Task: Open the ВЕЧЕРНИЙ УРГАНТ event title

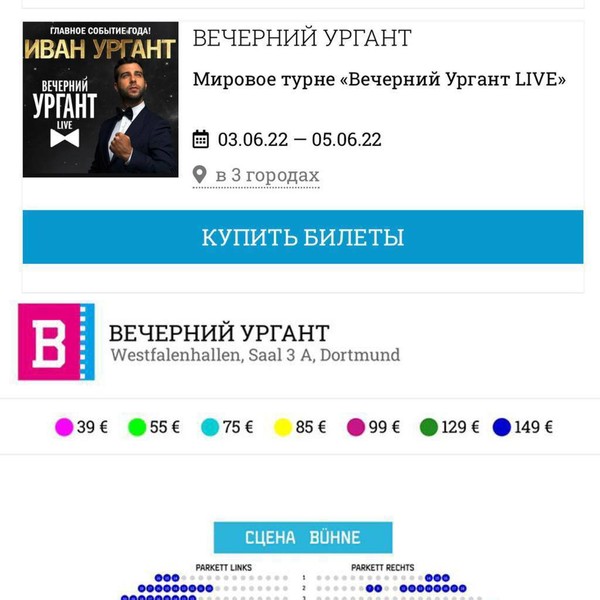Action: point(301,39)
